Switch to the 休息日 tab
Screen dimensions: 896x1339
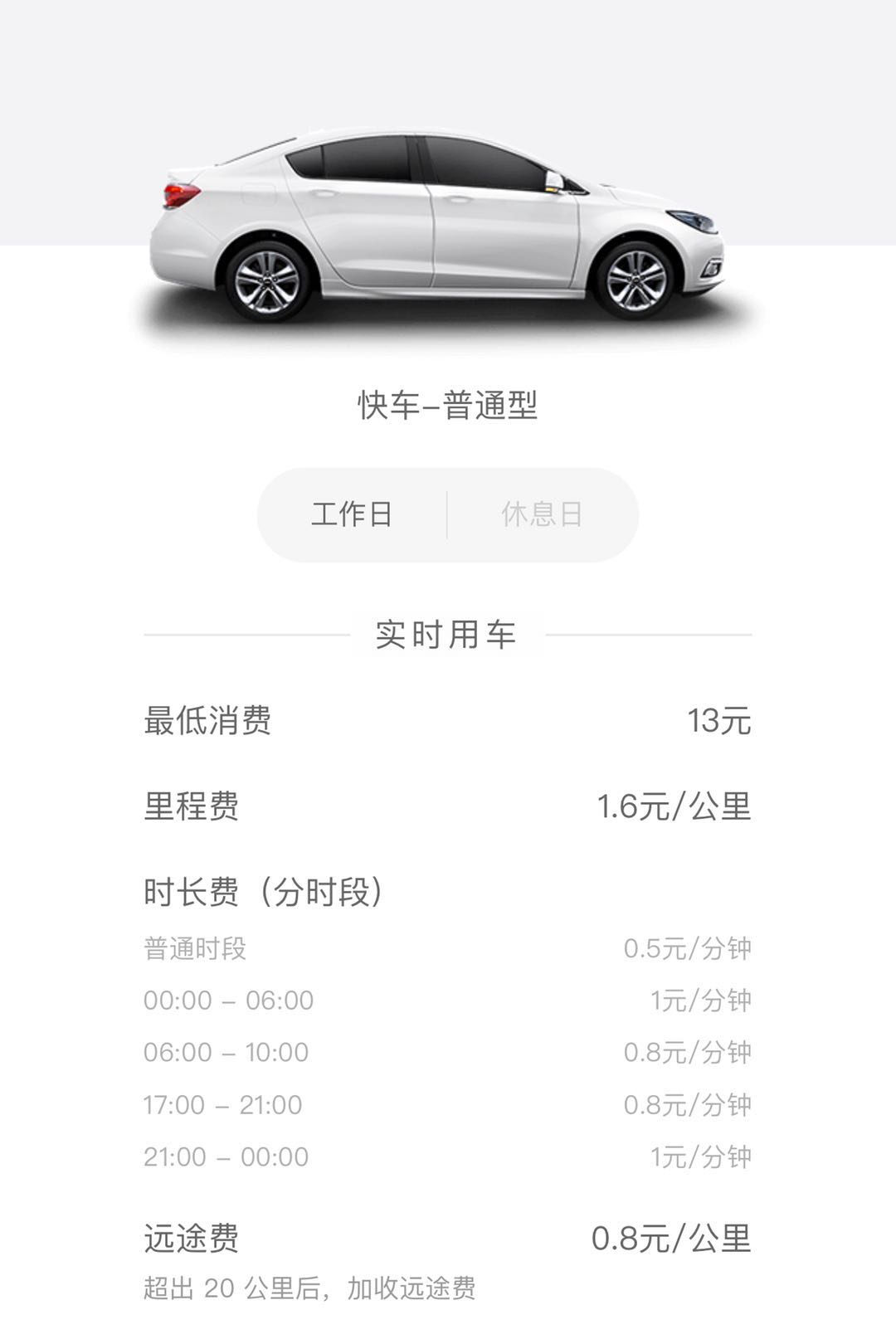coord(542,514)
